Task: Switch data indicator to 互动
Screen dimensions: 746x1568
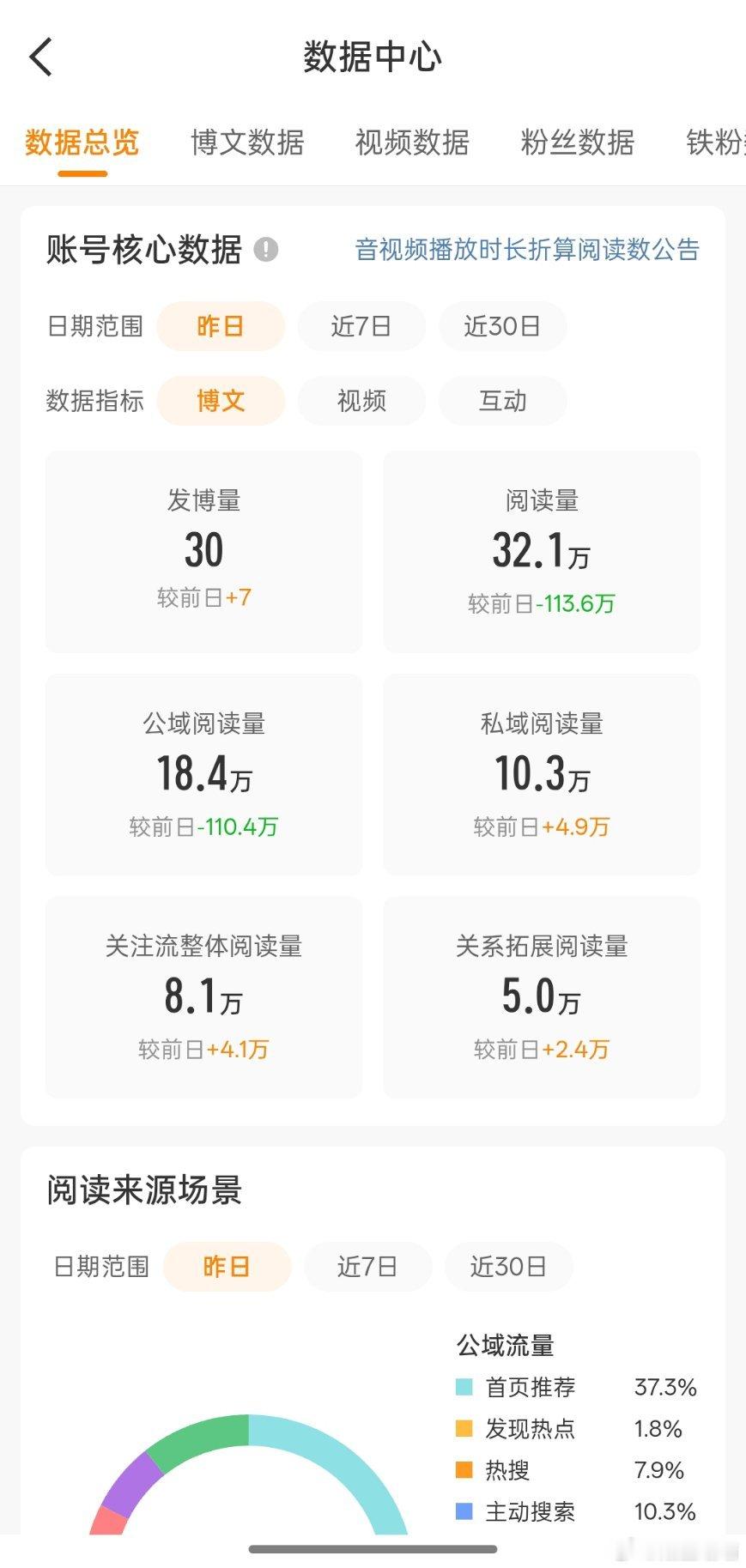Action: tap(501, 401)
